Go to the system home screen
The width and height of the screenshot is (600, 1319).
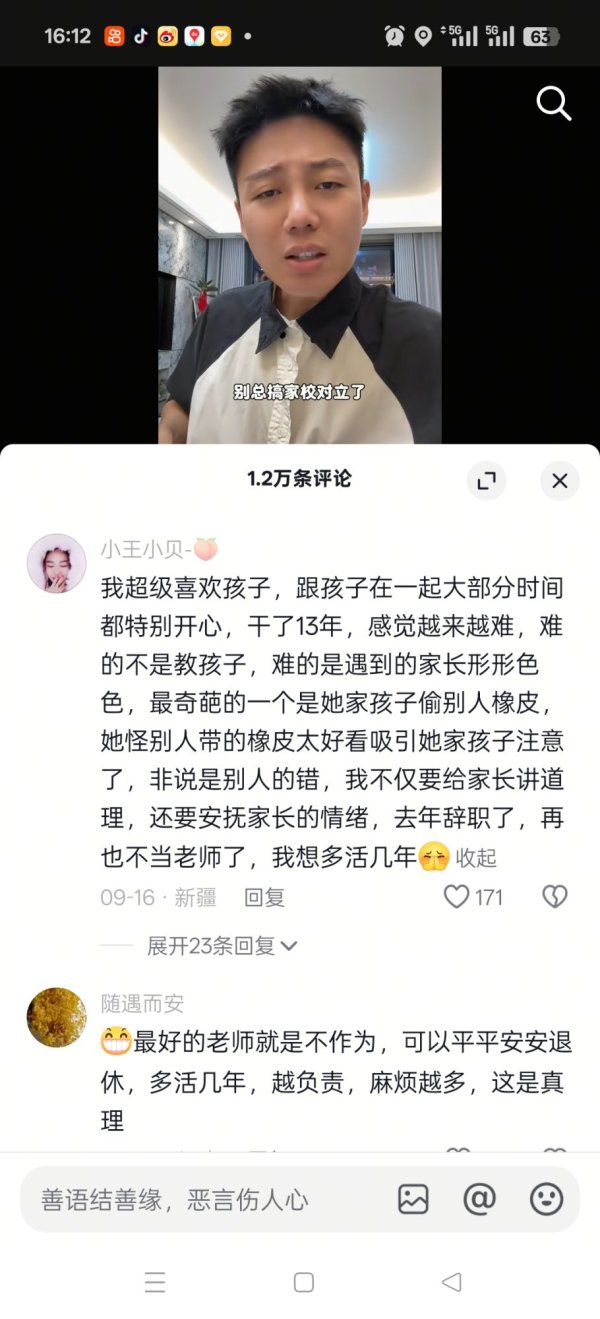point(304,1282)
